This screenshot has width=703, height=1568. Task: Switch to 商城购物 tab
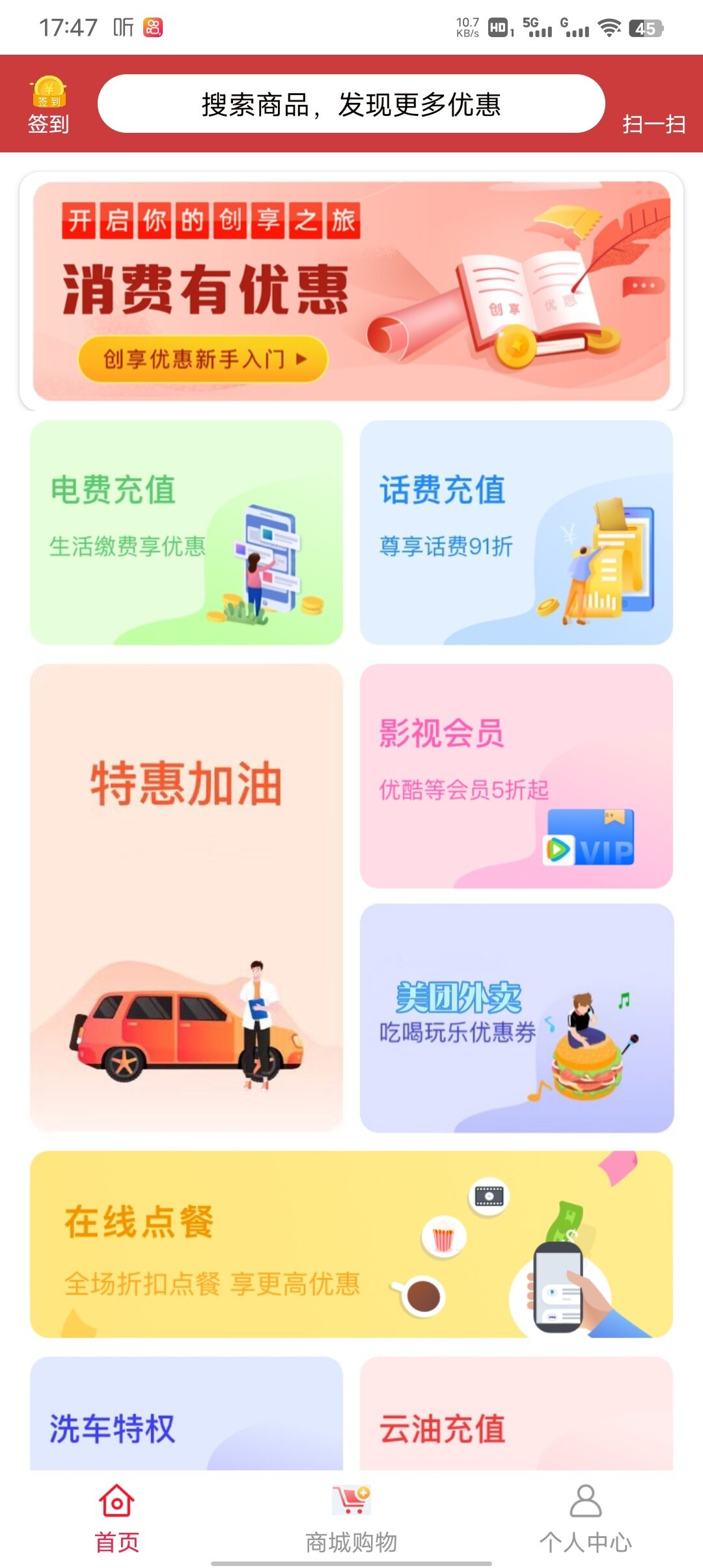351,1519
